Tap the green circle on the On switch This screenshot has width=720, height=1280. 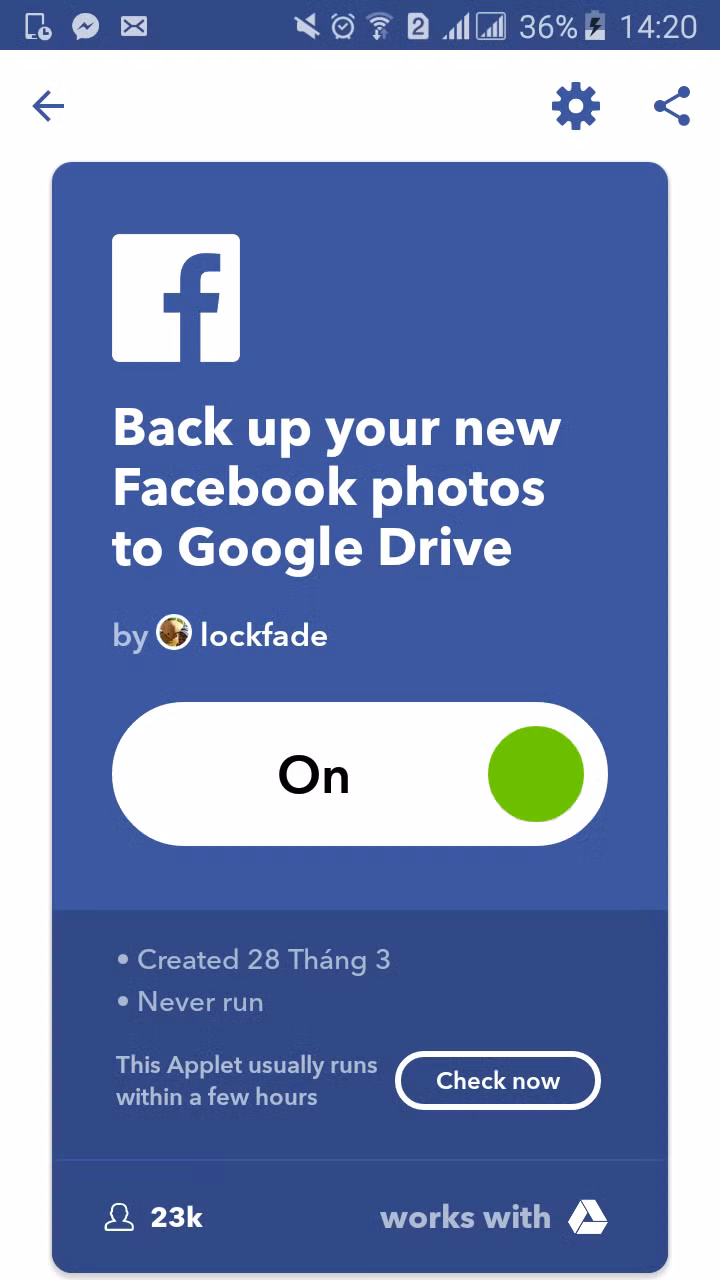(x=535, y=773)
